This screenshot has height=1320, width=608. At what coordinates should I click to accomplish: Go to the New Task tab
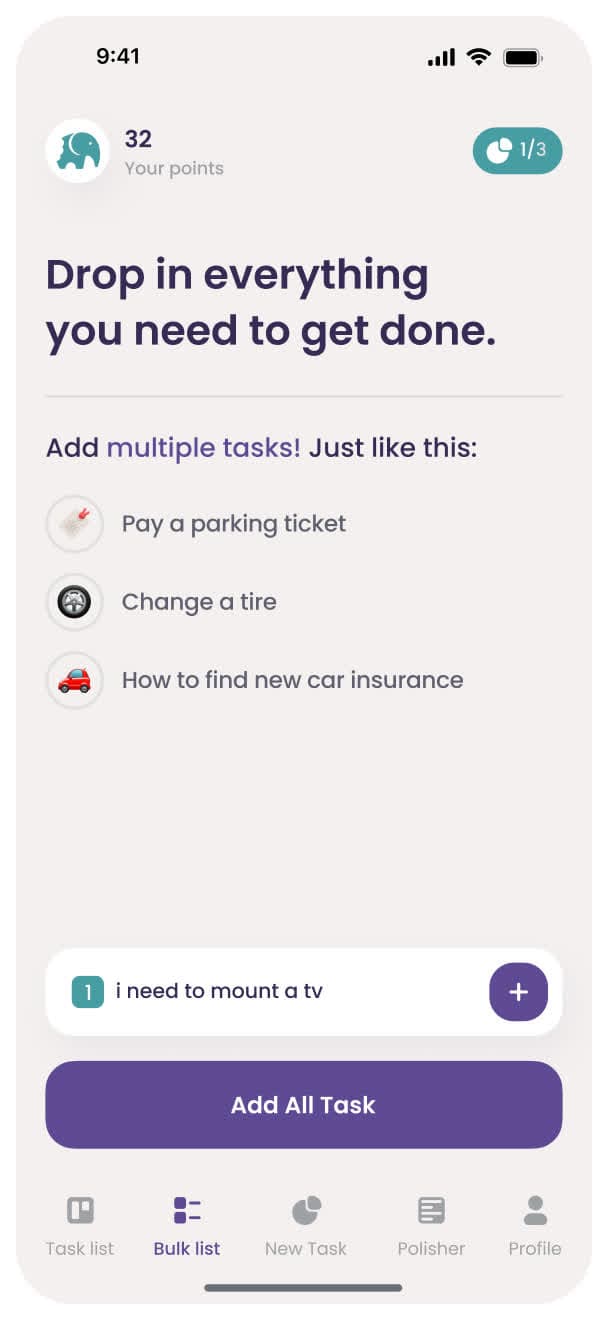tap(306, 1225)
